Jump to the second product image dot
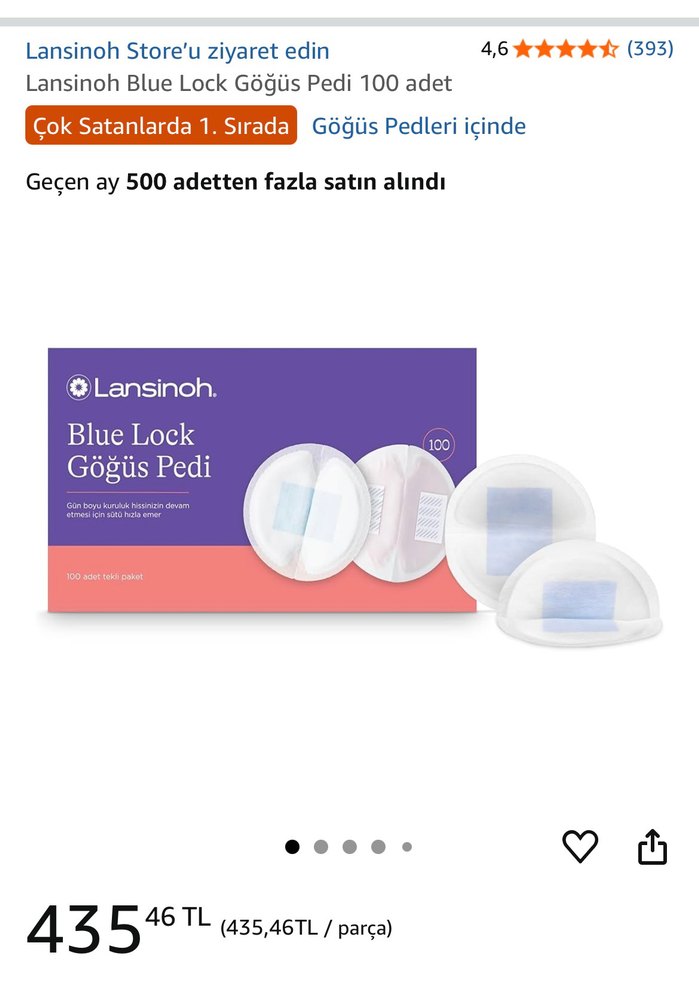 (321, 847)
